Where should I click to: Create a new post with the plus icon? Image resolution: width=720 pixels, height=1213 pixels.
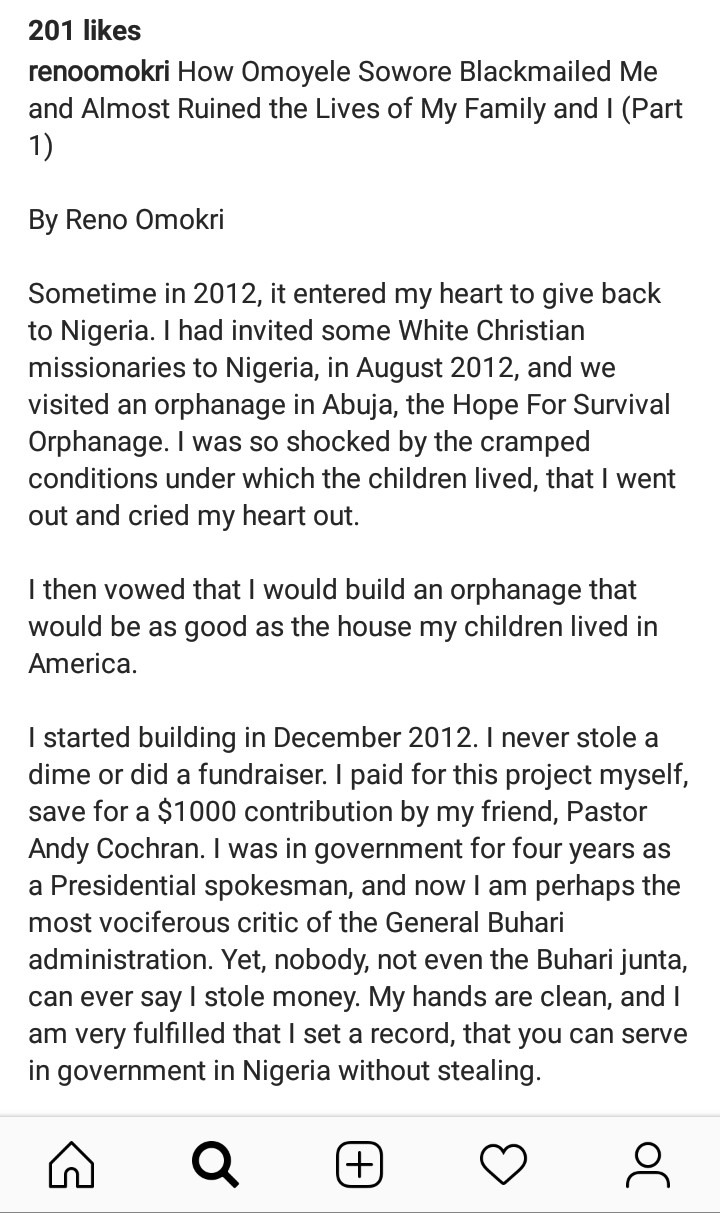click(x=359, y=1165)
